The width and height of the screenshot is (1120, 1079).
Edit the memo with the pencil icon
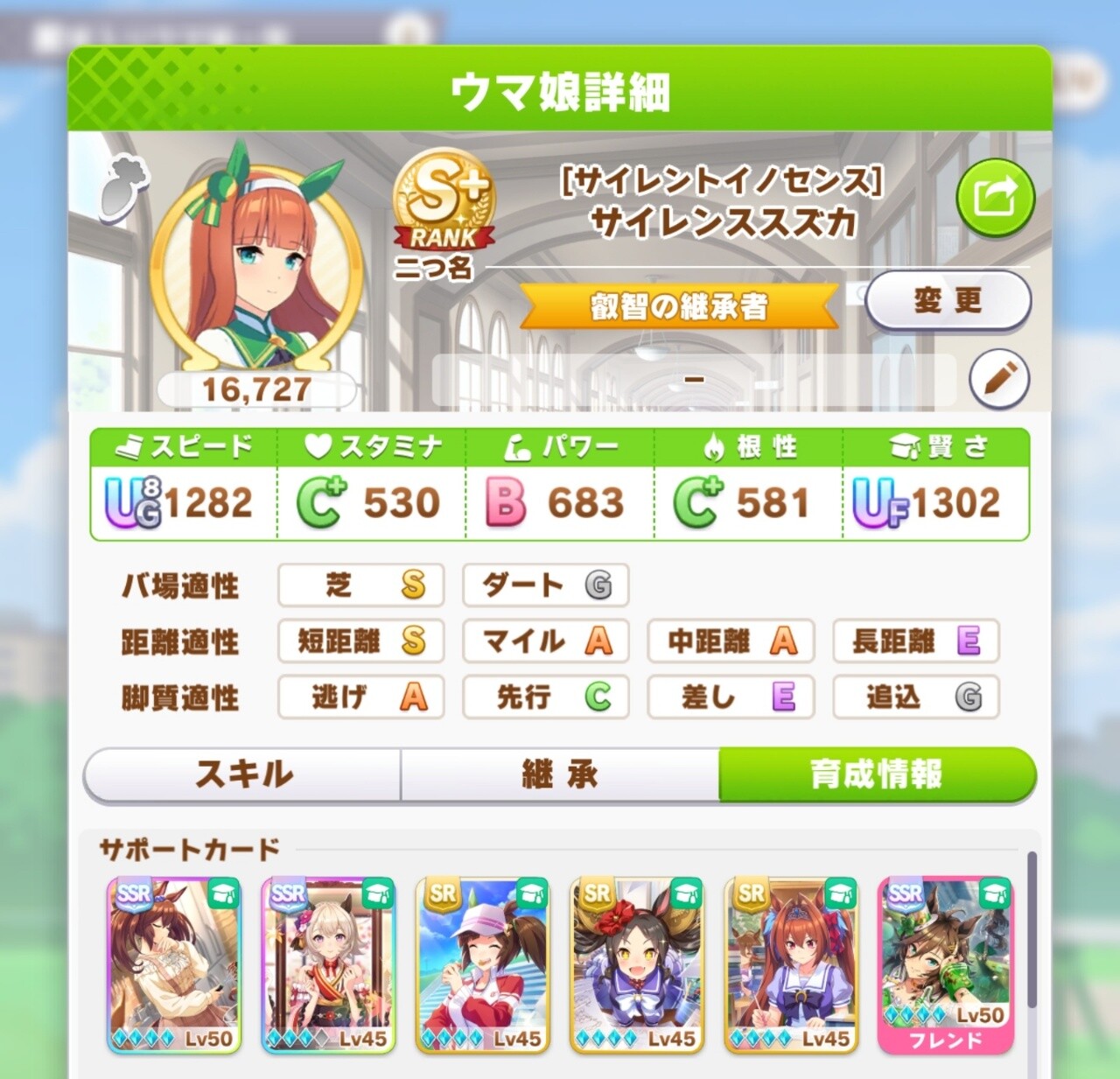pyautogui.click(x=998, y=379)
